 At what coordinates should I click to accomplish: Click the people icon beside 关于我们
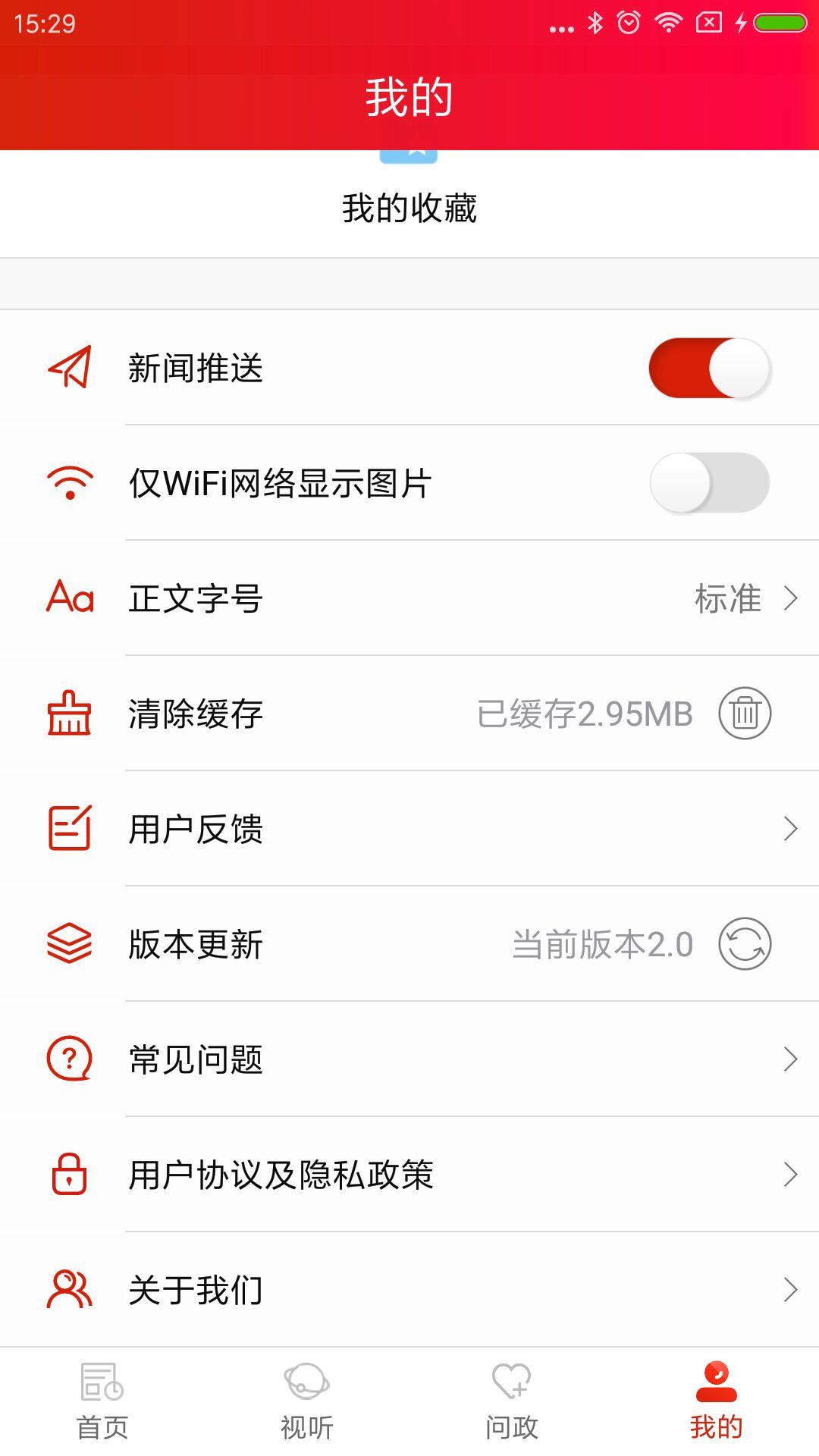point(68,1289)
